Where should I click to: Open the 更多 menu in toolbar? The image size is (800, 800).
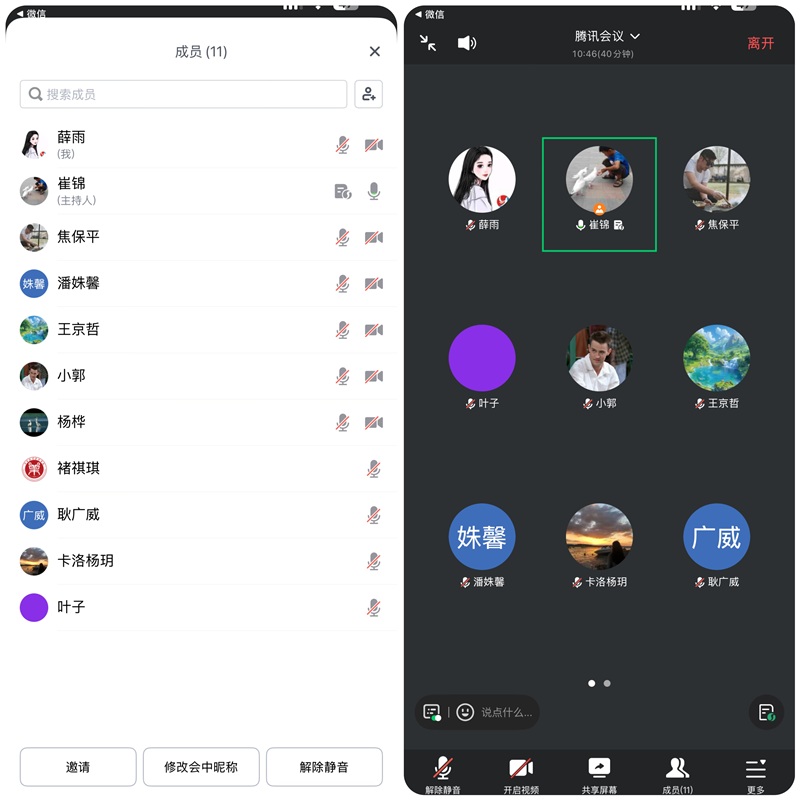tap(755, 773)
